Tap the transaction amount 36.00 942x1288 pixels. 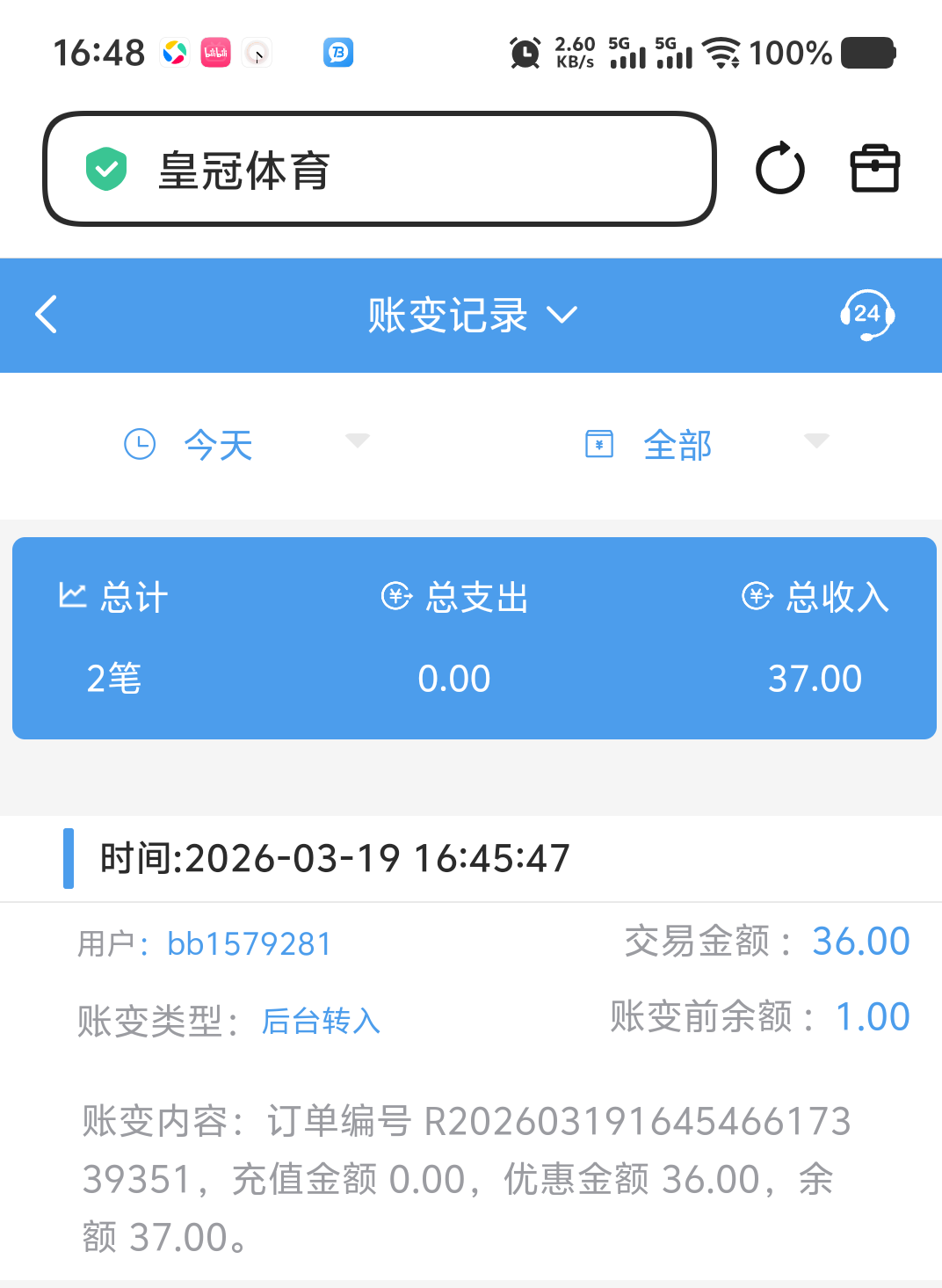859,940
